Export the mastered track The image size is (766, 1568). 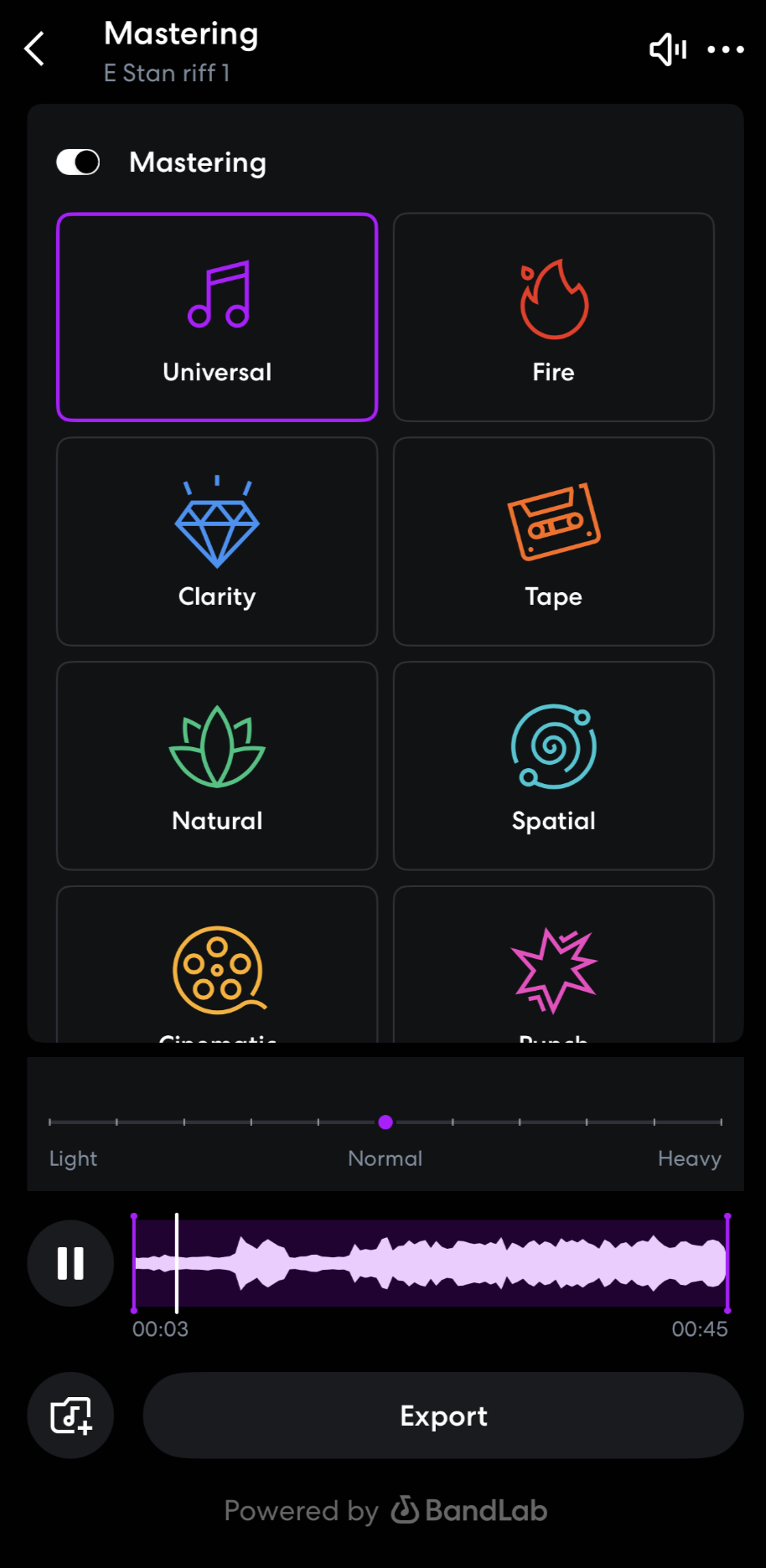(x=443, y=1416)
